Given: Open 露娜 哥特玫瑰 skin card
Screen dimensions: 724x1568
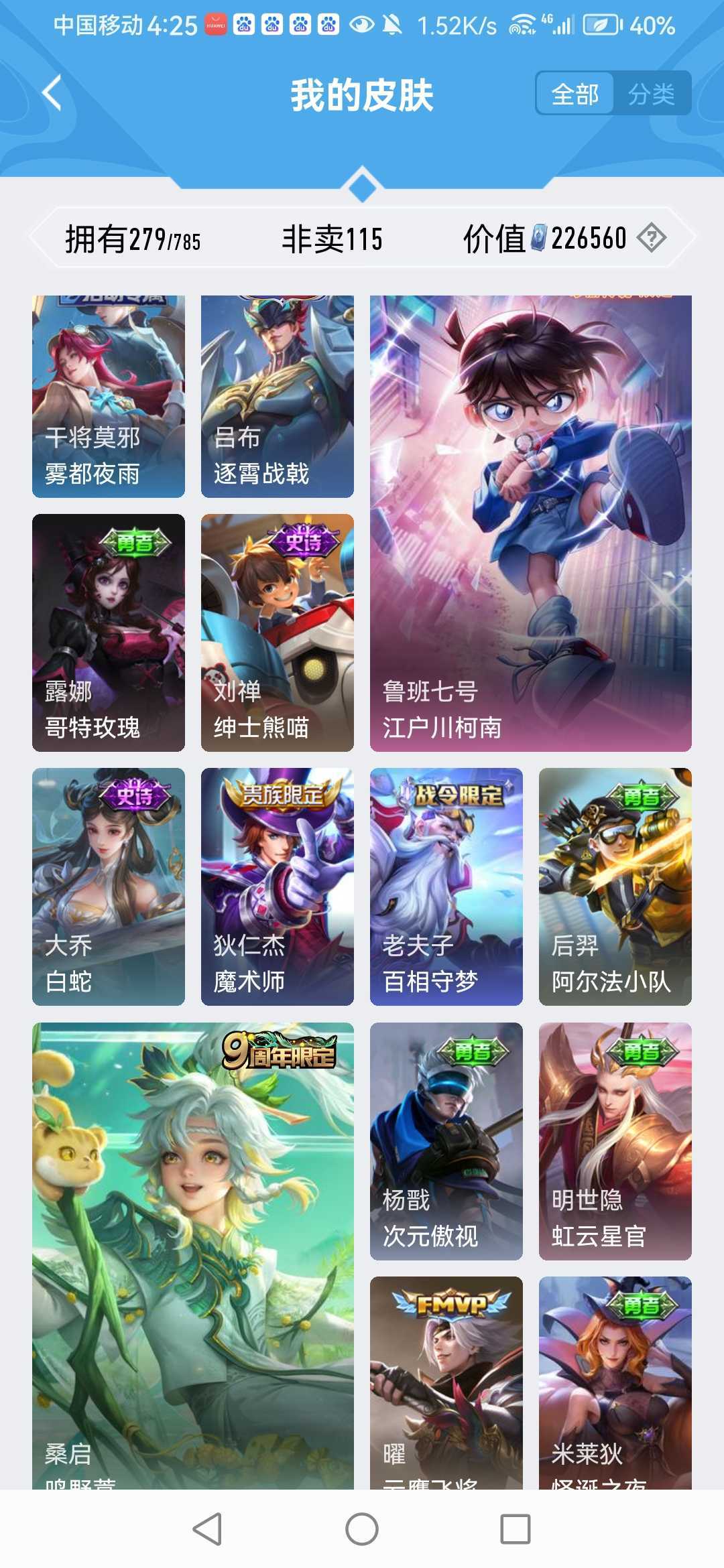Looking at the screenshot, I should pos(109,633).
